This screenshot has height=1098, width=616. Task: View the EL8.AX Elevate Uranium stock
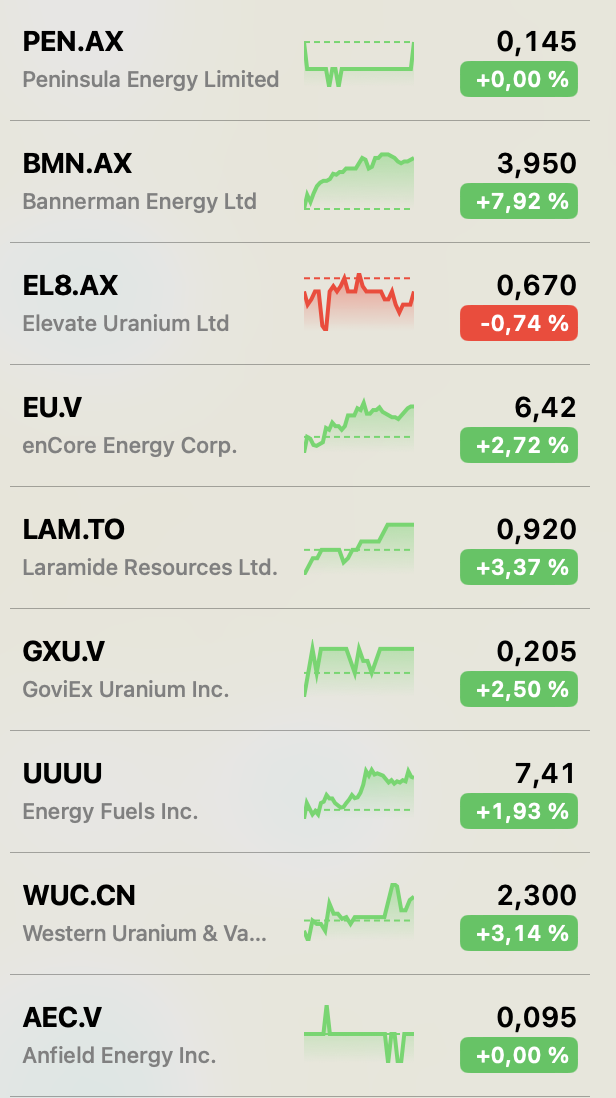(150, 304)
